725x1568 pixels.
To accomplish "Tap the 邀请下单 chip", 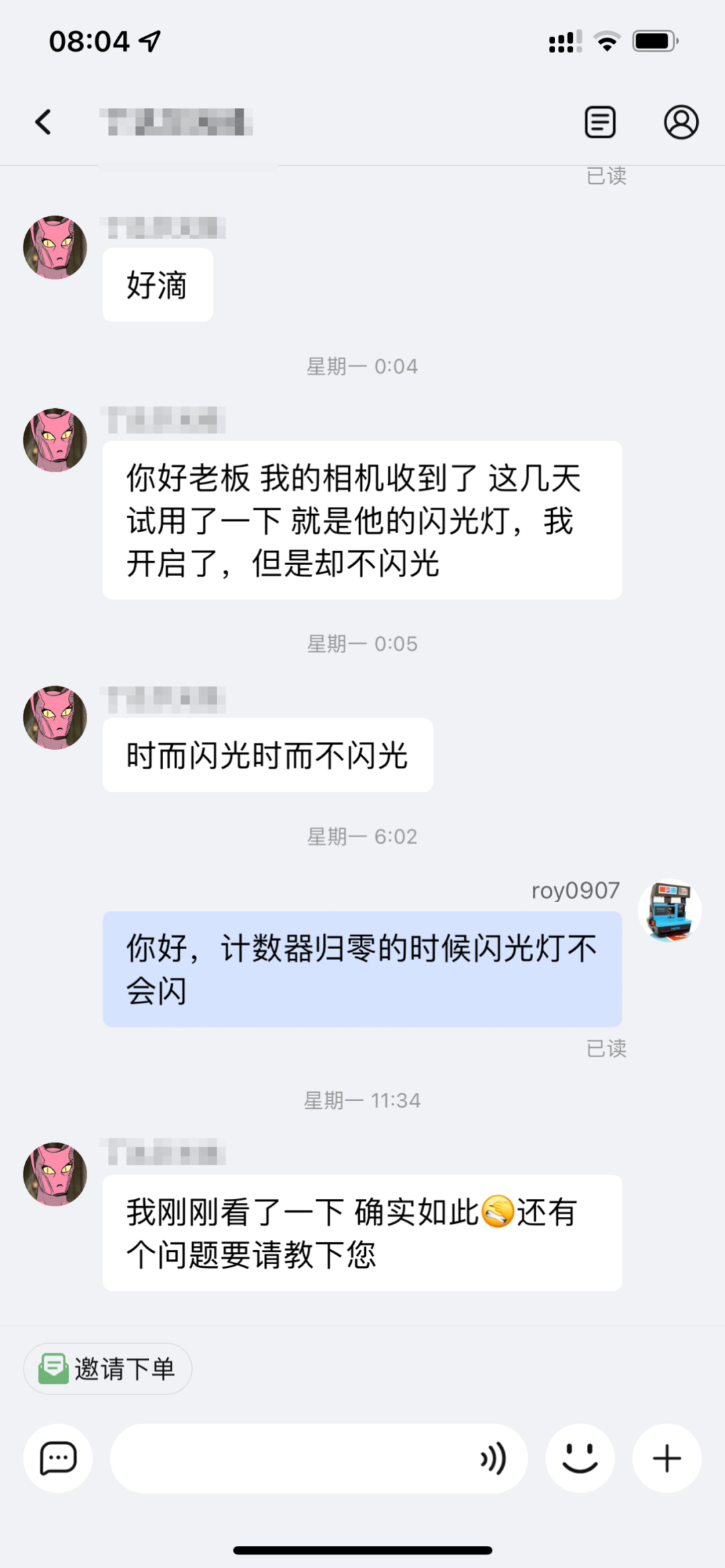I will click(x=108, y=1369).
